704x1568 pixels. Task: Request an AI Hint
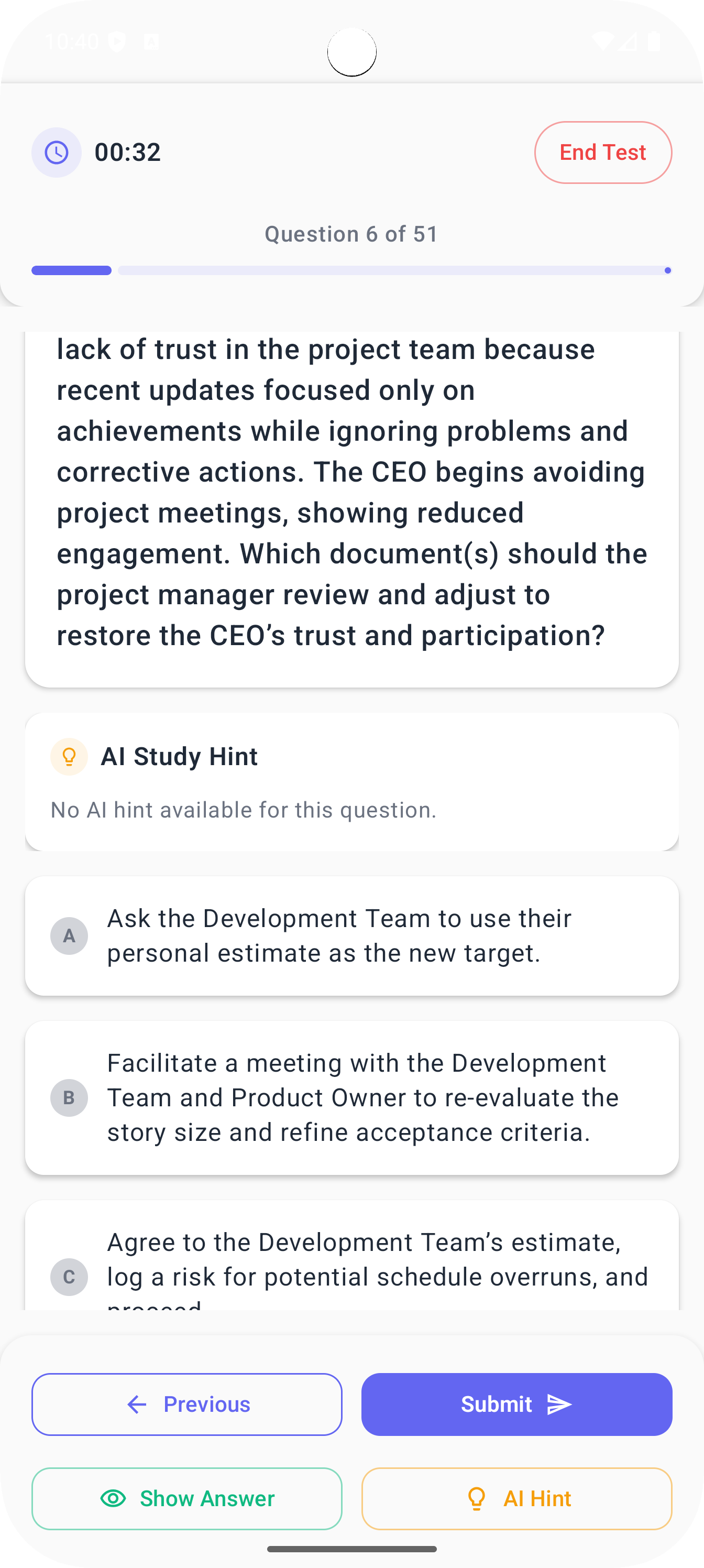[x=516, y=1499]
